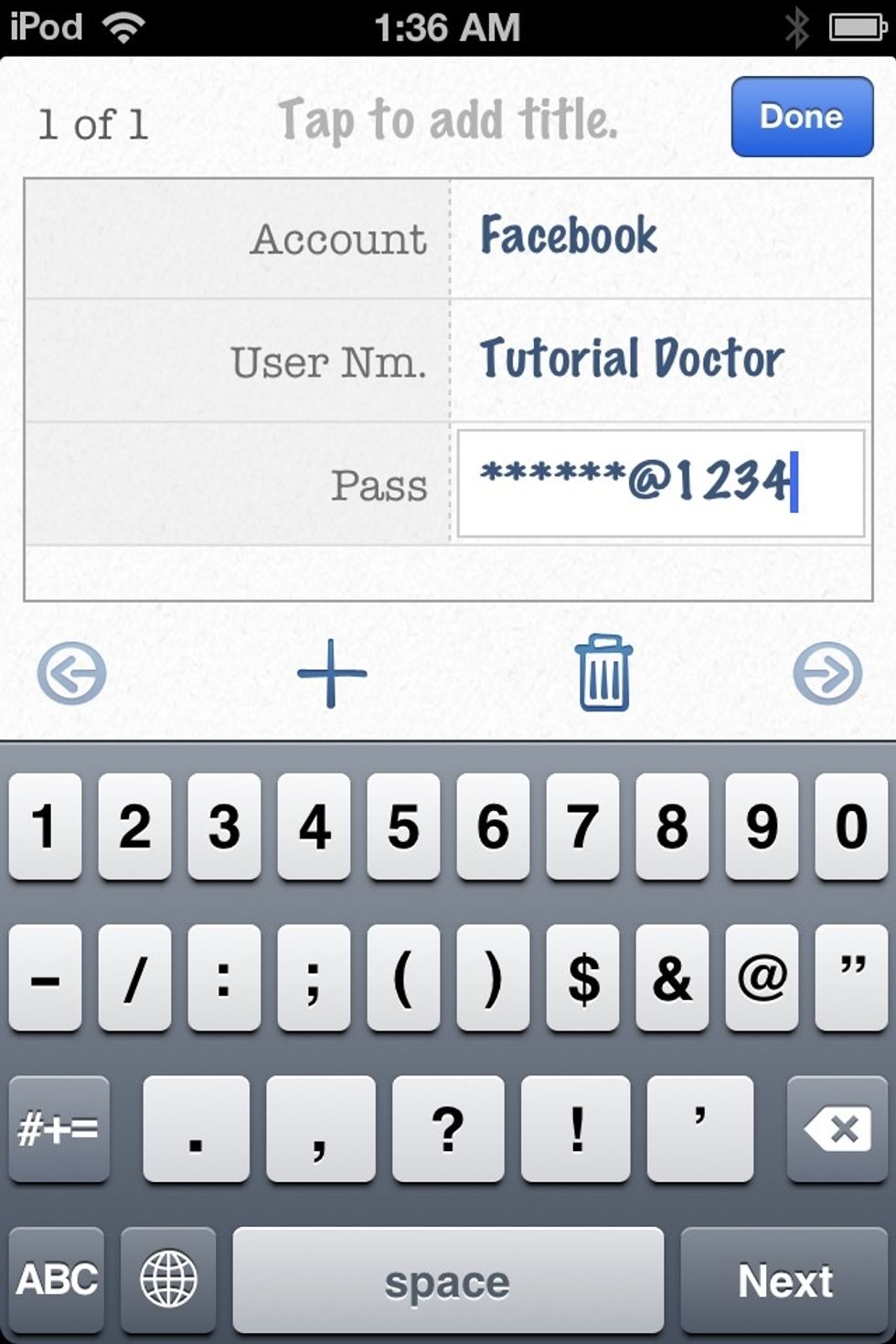Tap the number 0 key

tap(851, 827)
